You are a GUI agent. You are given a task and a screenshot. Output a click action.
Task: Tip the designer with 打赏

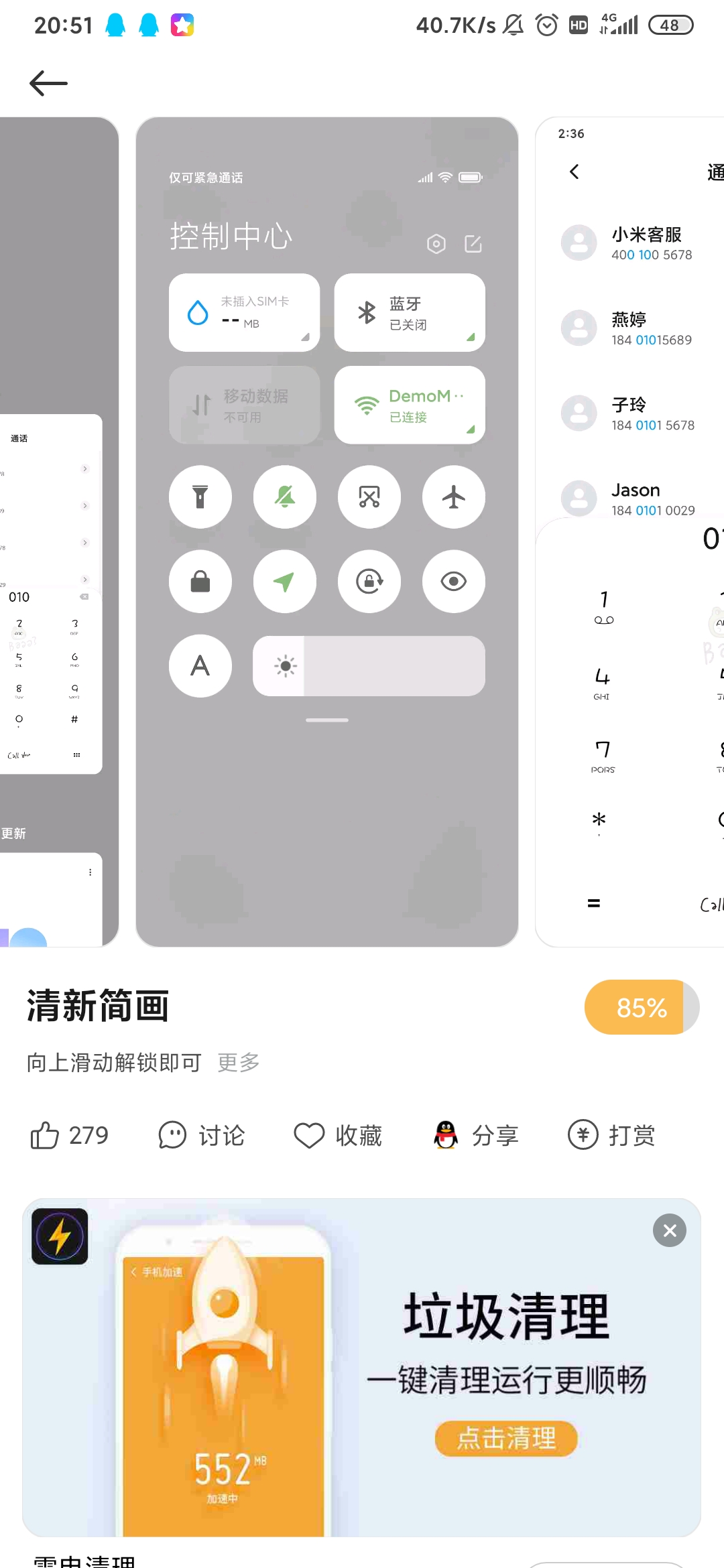click(x=611, y=1135)
